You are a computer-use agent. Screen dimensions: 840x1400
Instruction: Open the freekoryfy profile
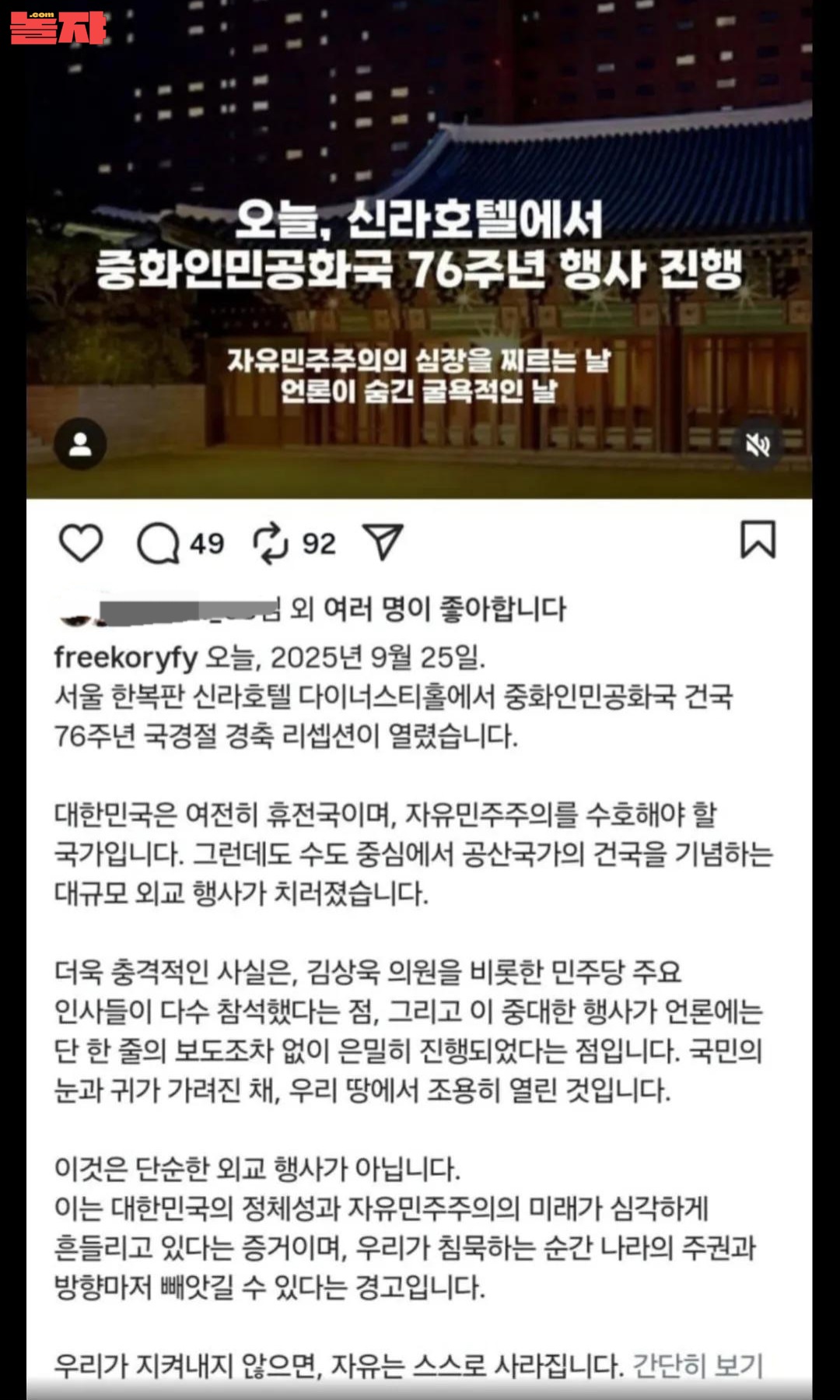tap(126, 658)
